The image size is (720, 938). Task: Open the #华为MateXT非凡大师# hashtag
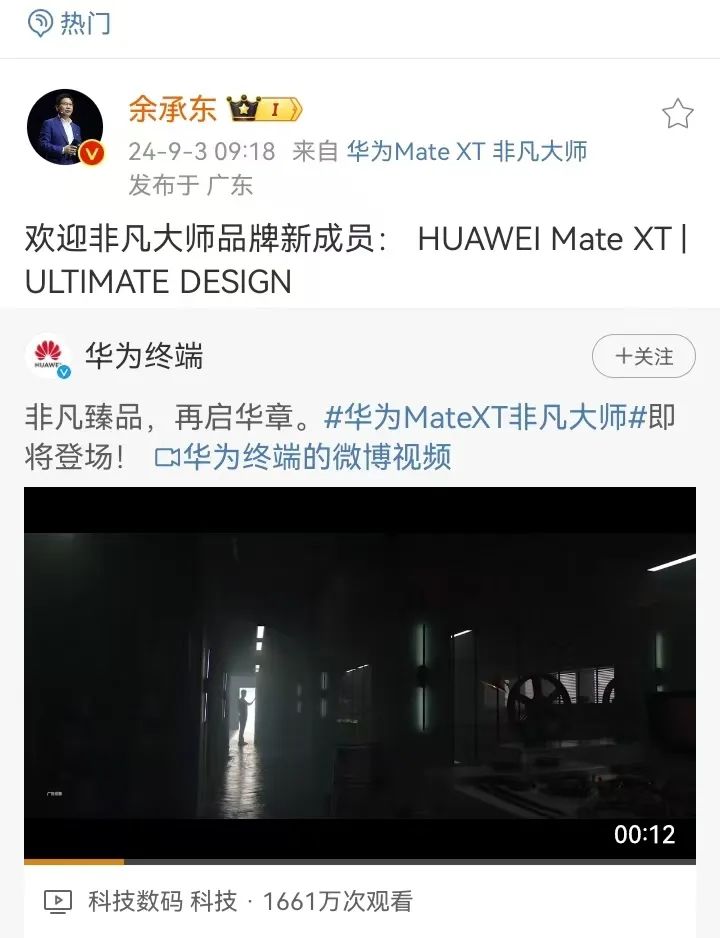485,418
